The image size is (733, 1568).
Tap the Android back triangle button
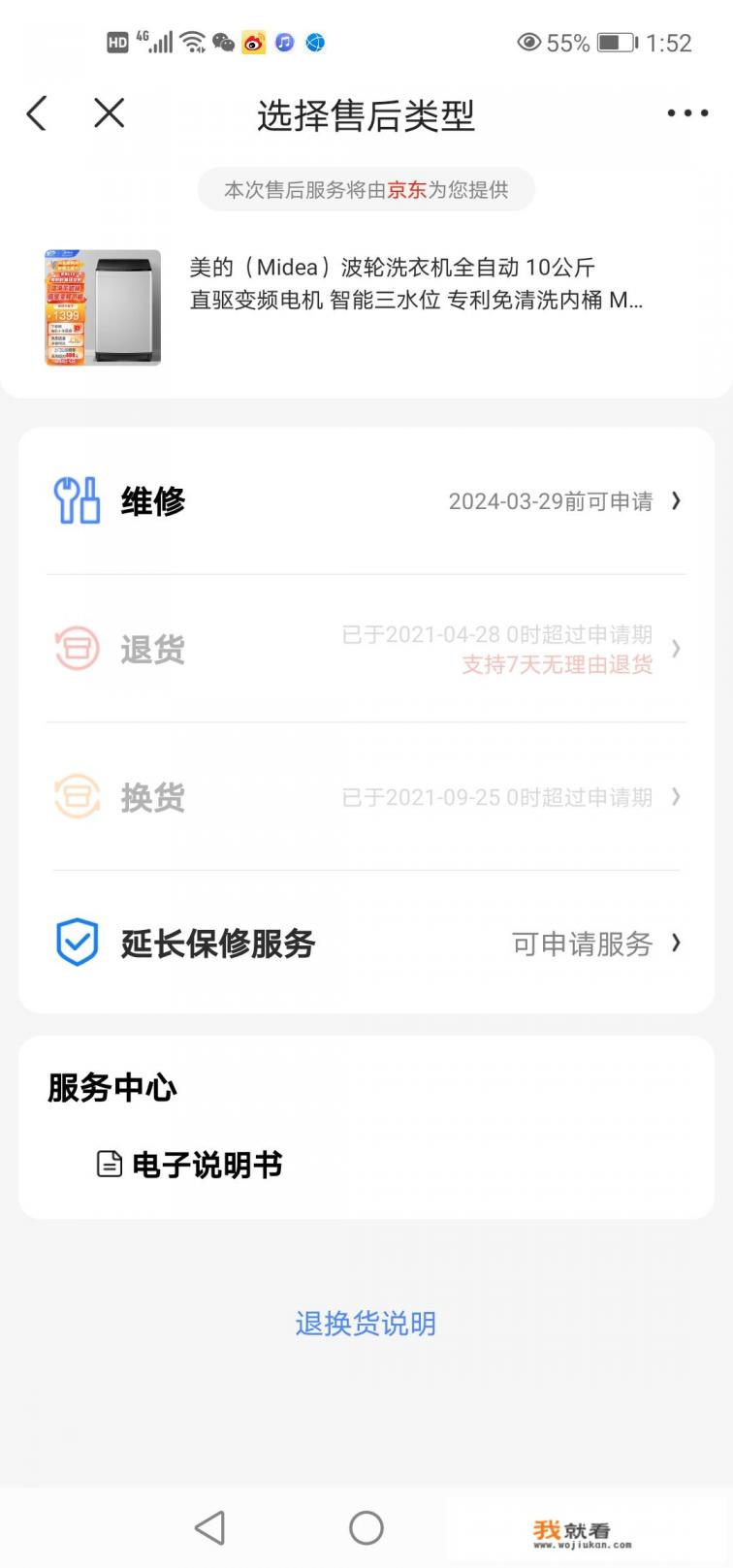coord(210,1527)
